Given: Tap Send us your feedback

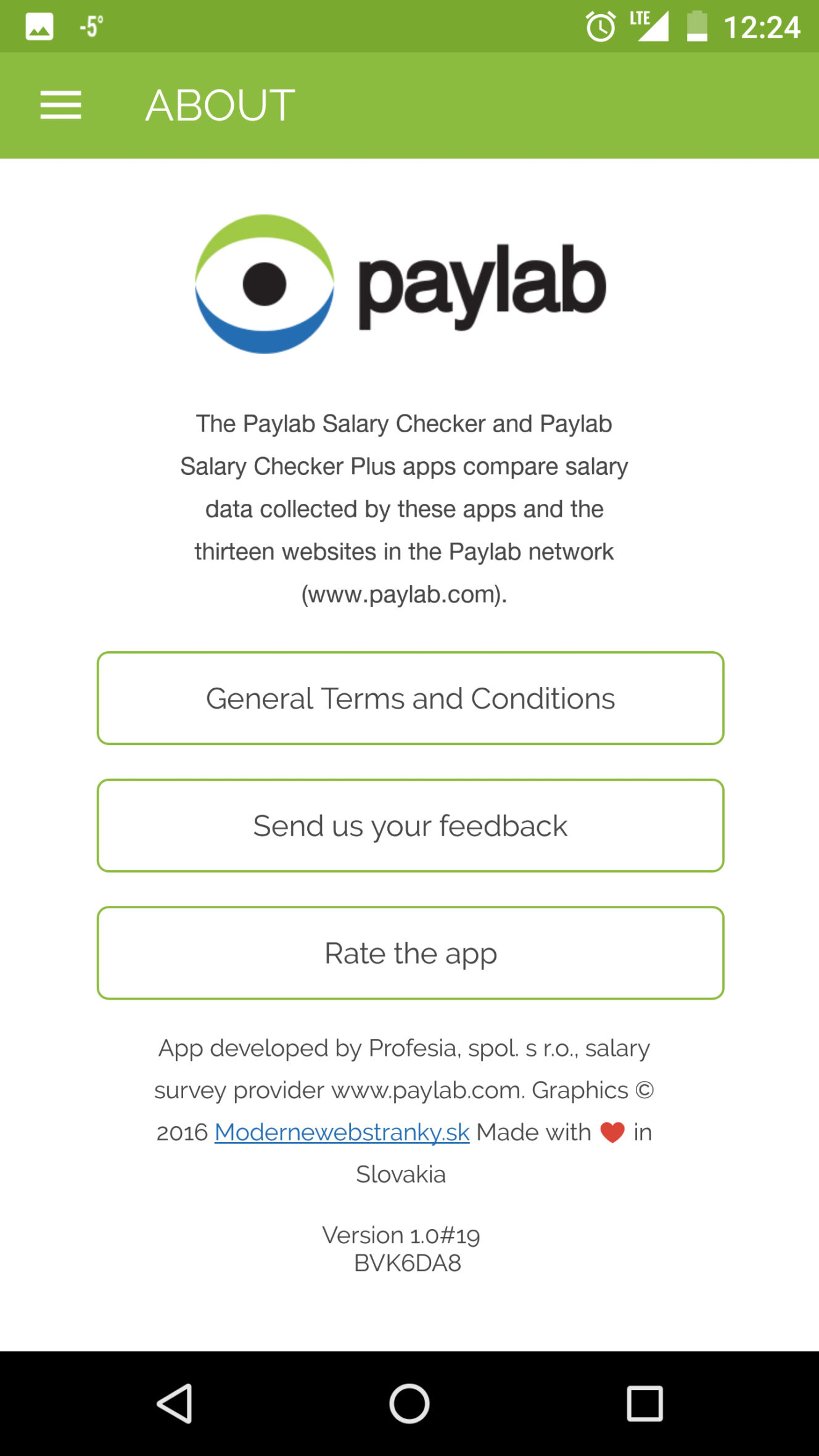Looking at the screenshot, I should (410, 826).
